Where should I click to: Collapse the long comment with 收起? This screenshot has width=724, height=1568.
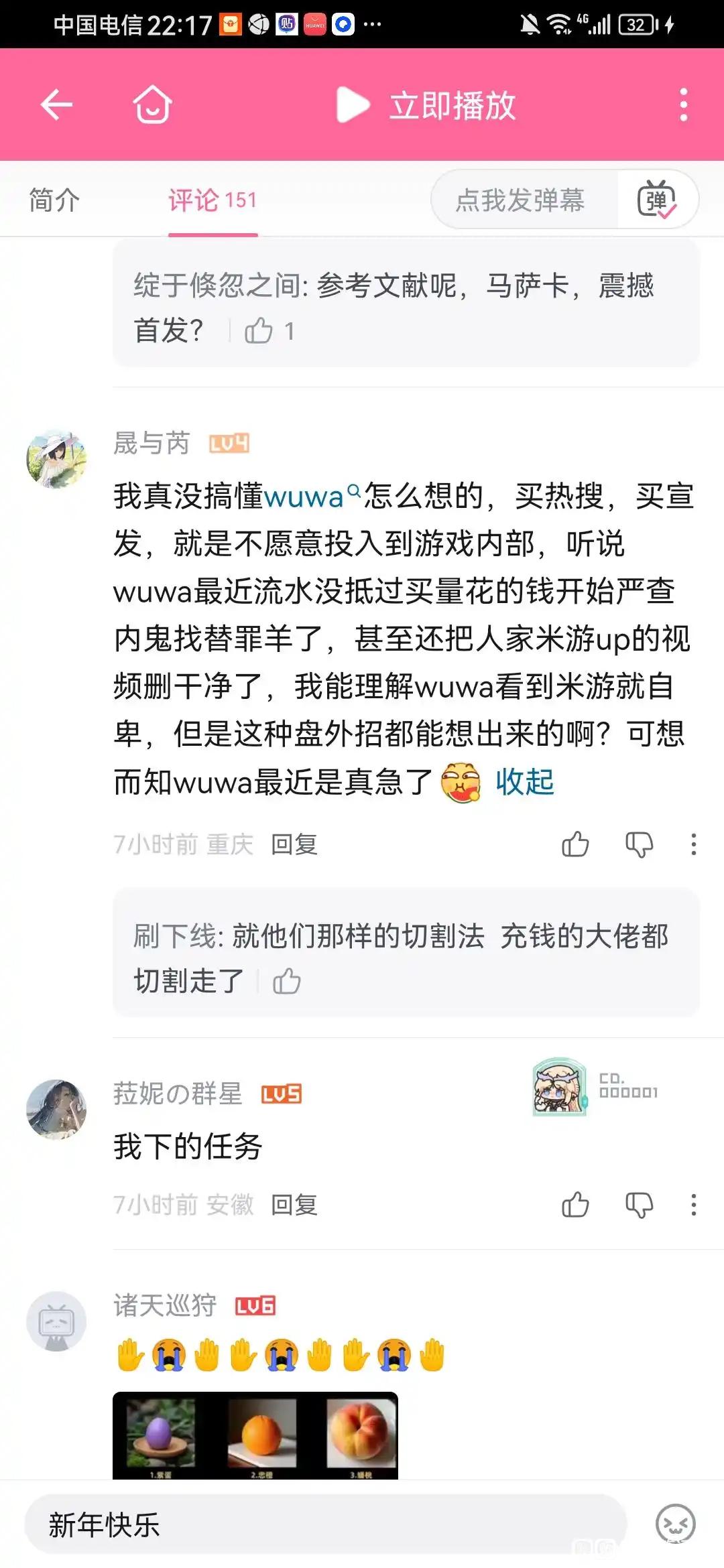[x=525, y=782]
